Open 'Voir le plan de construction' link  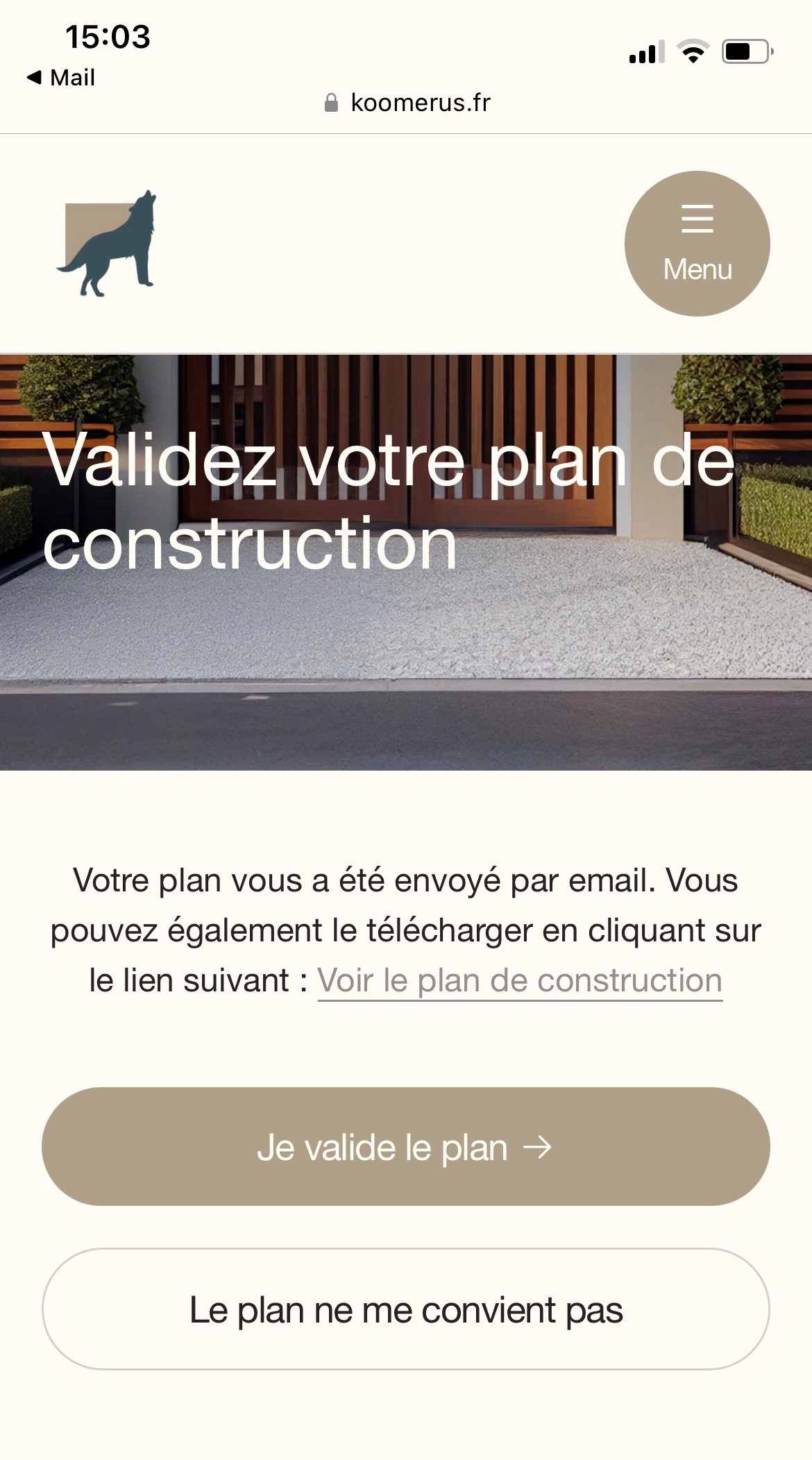(x=519, y=980)
